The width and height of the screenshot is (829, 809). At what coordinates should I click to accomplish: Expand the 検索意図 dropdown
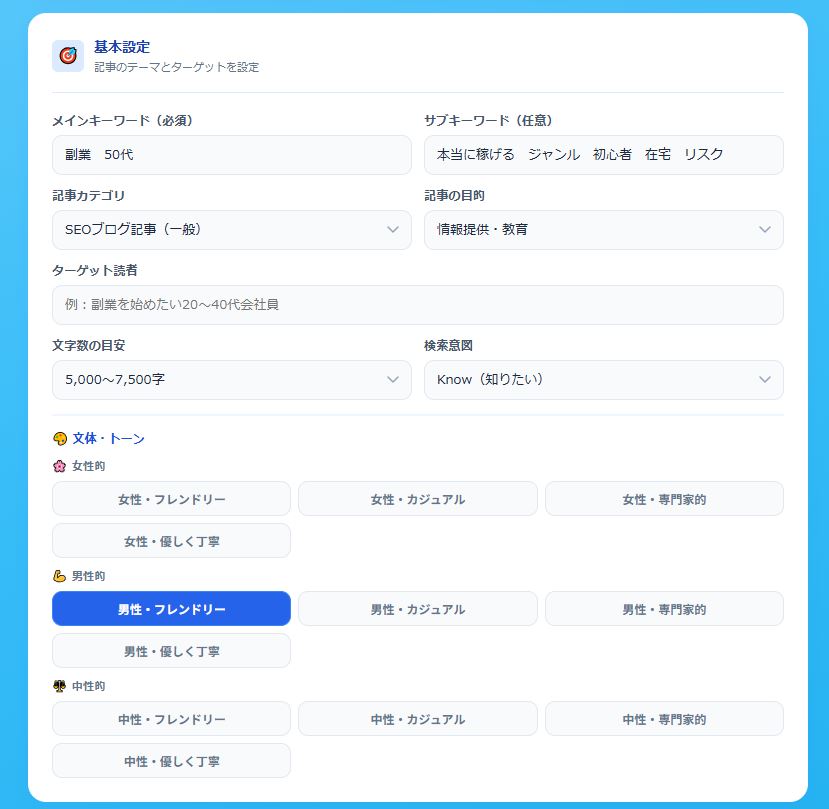pos(603,380)
